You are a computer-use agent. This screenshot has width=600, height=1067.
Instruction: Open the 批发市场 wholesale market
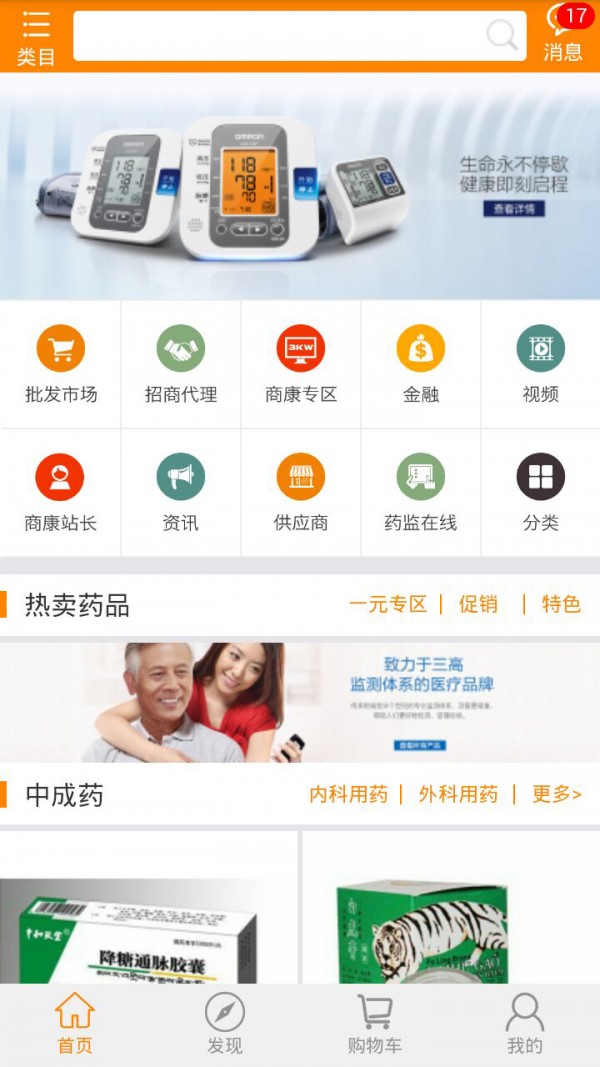(x=61, y=365)
